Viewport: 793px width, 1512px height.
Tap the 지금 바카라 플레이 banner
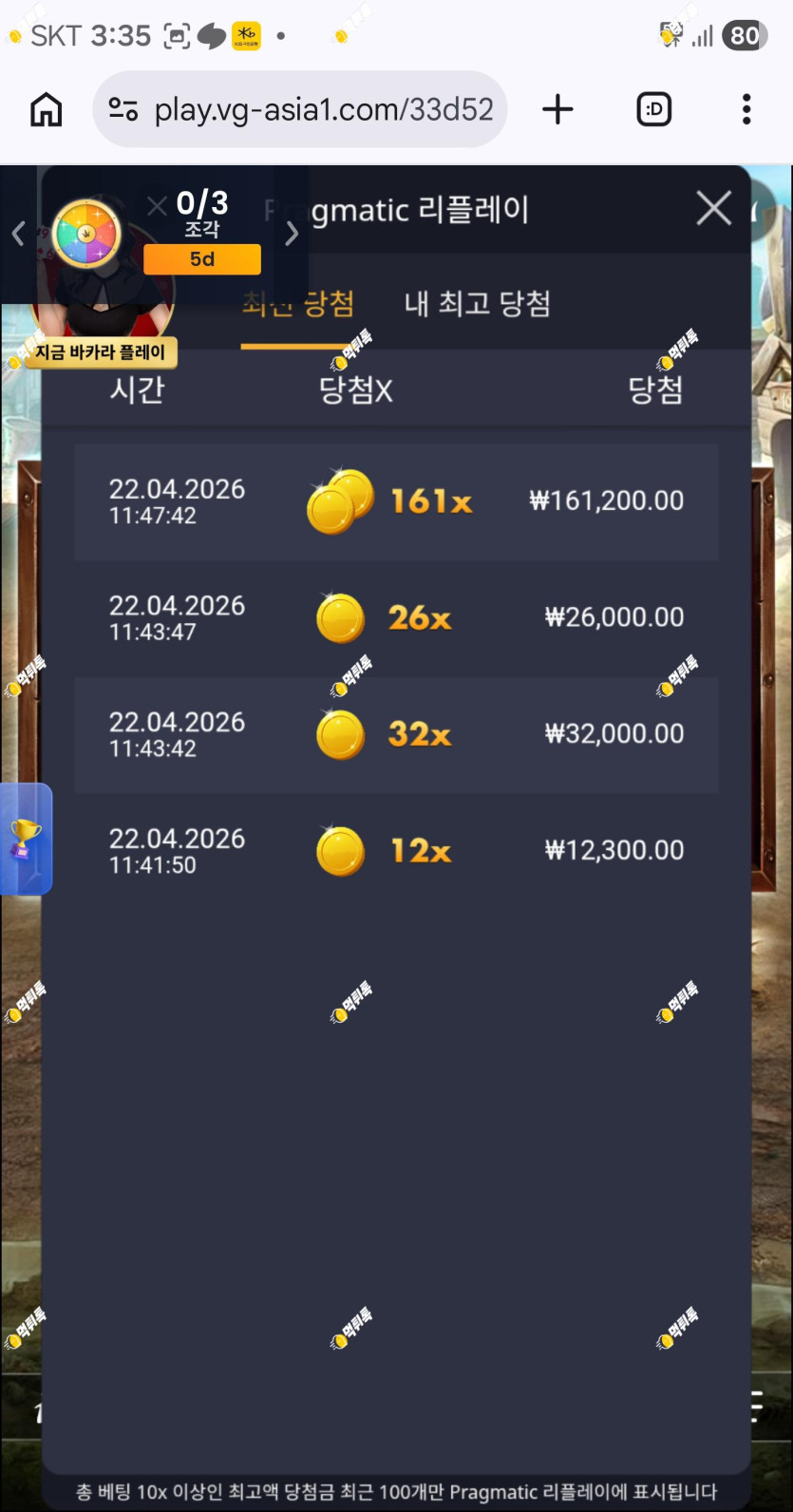[101, 352]
